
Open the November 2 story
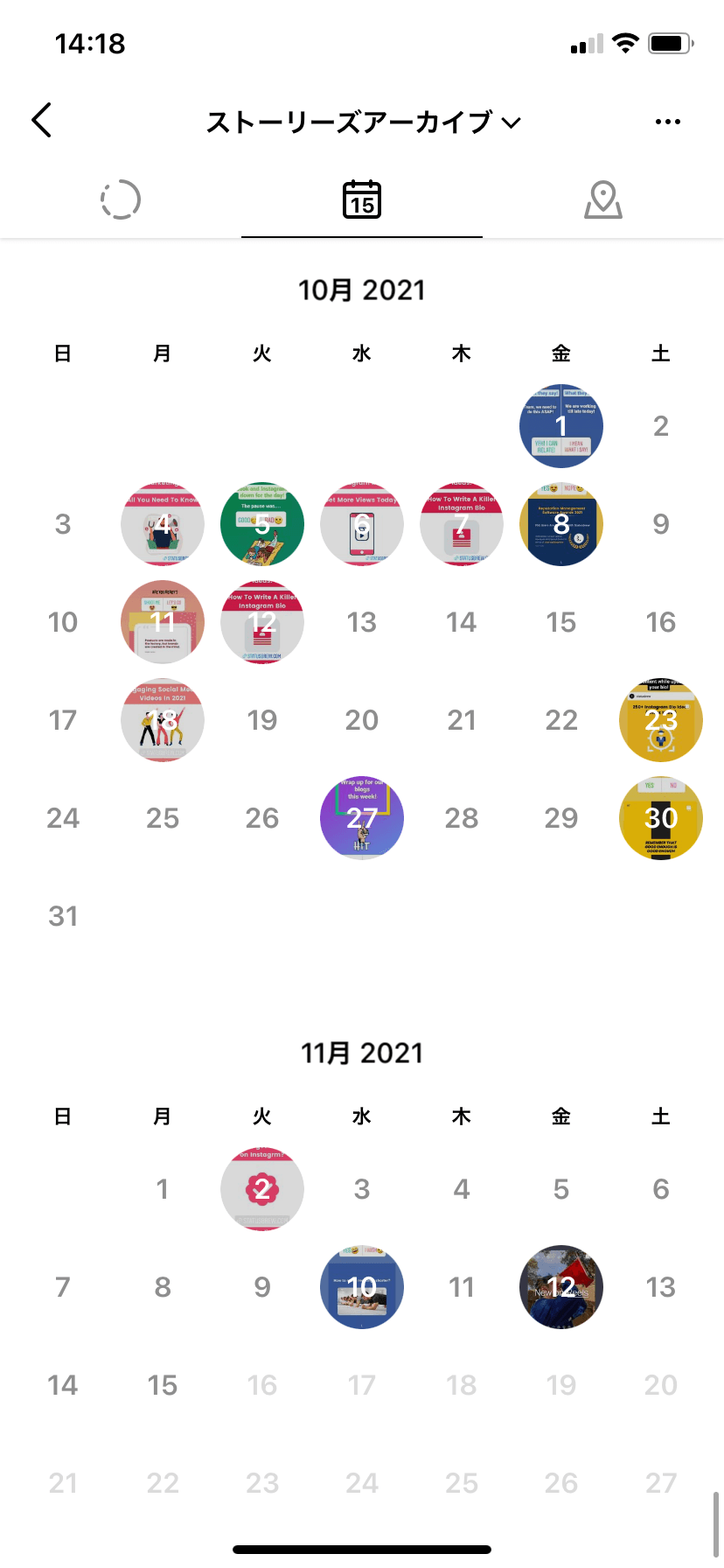(x=262, y=1189)
